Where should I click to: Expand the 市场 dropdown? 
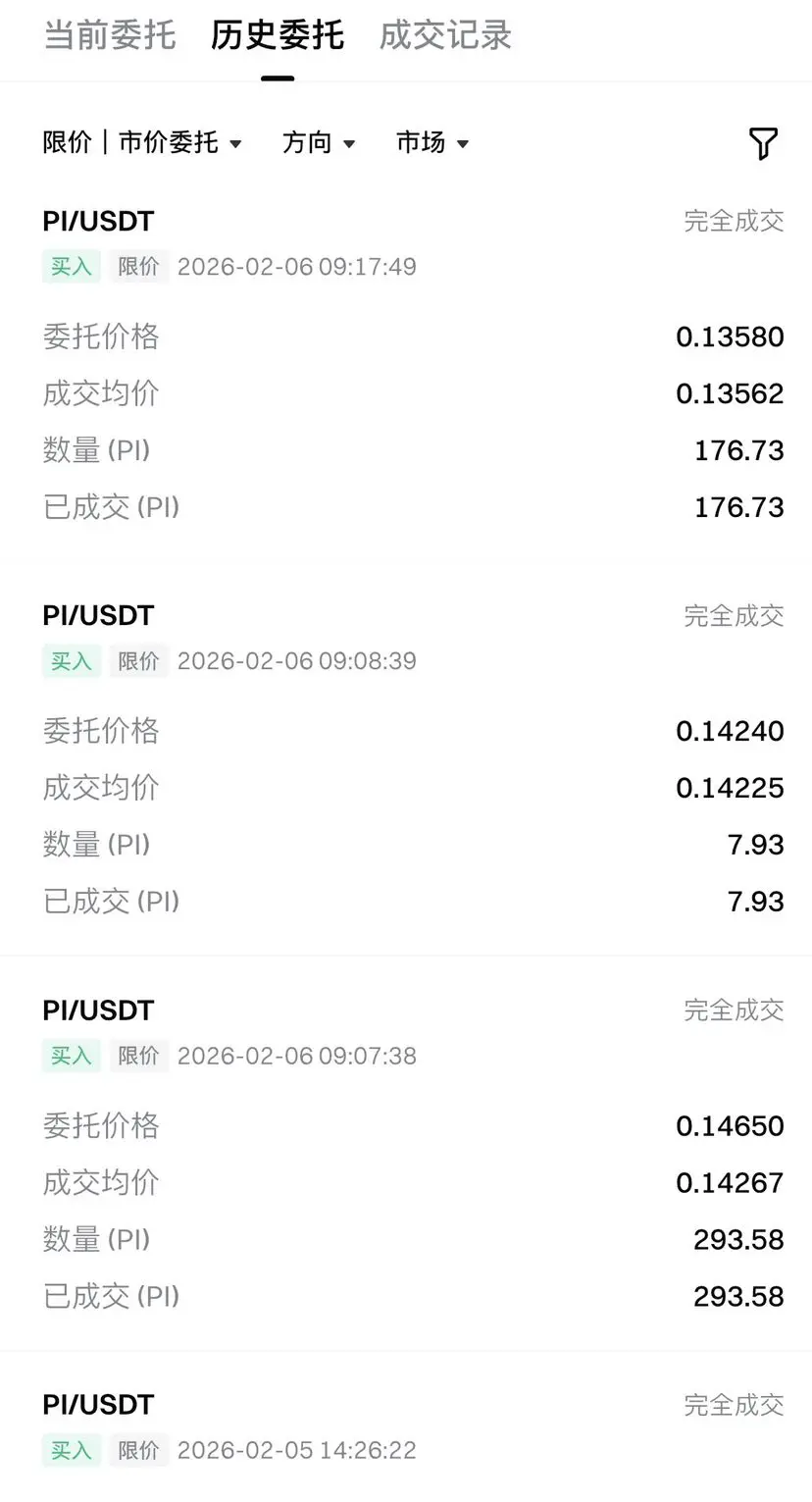tap(432, 143)
